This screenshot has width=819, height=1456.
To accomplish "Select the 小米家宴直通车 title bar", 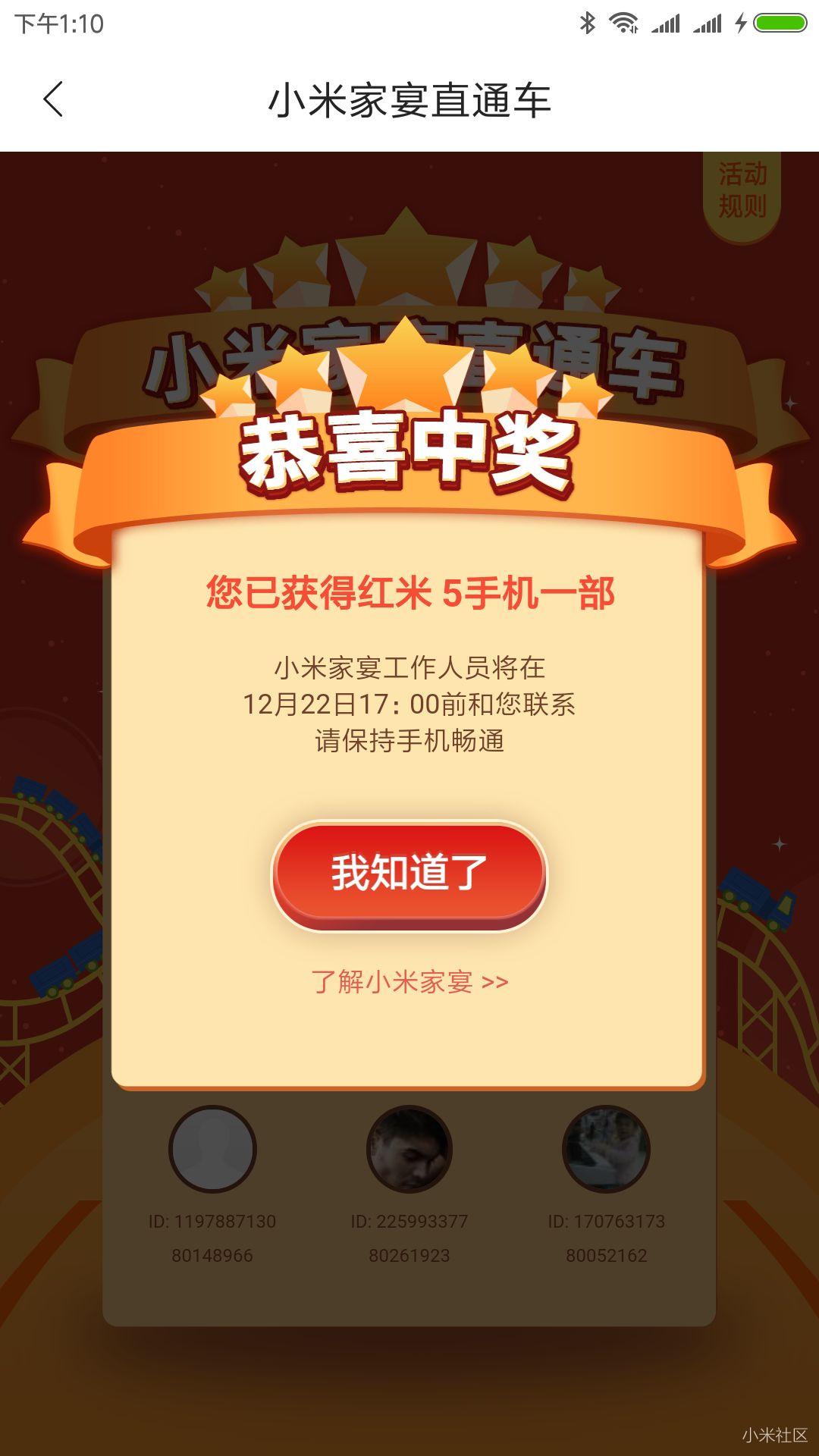I will 409,99.
